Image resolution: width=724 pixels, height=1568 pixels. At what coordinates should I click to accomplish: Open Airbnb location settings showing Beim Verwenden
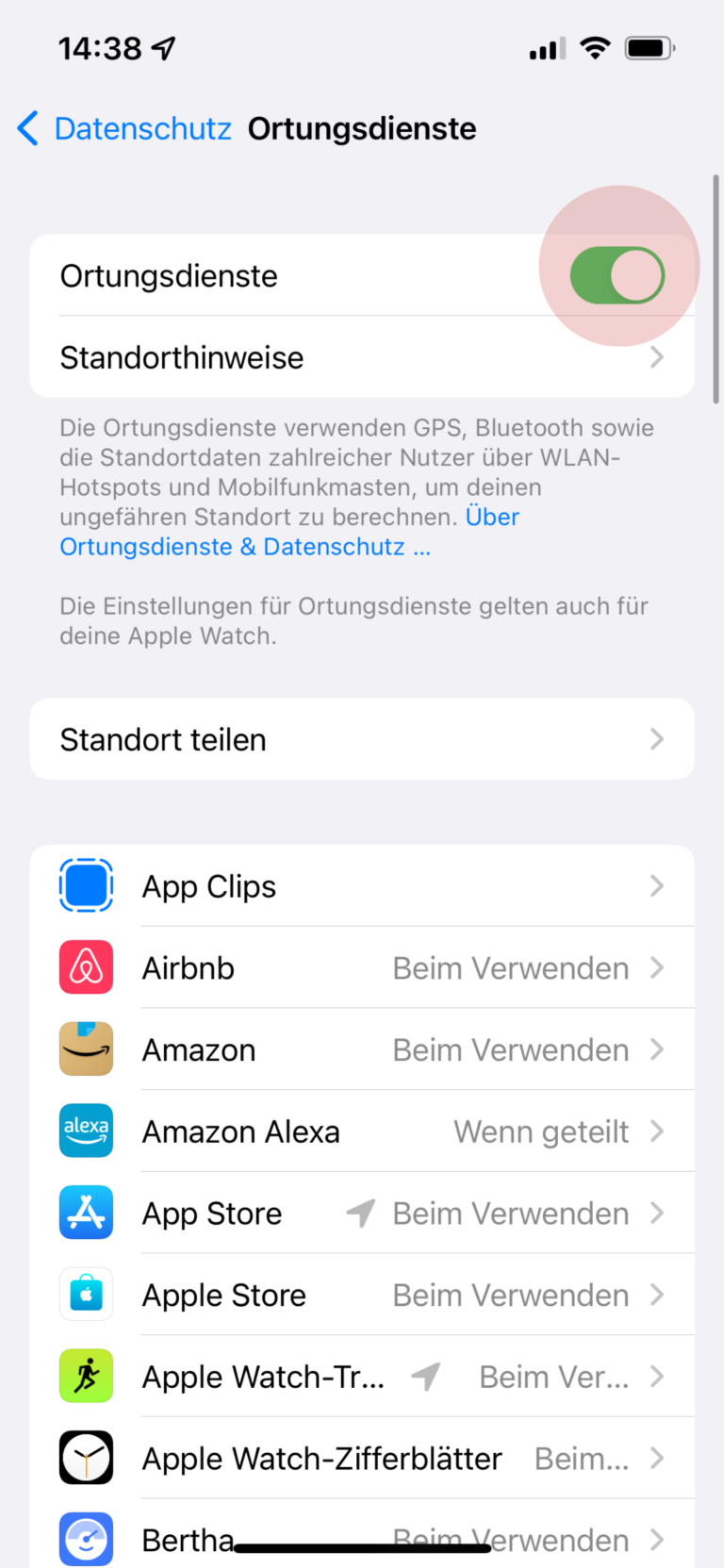point(509,967)
